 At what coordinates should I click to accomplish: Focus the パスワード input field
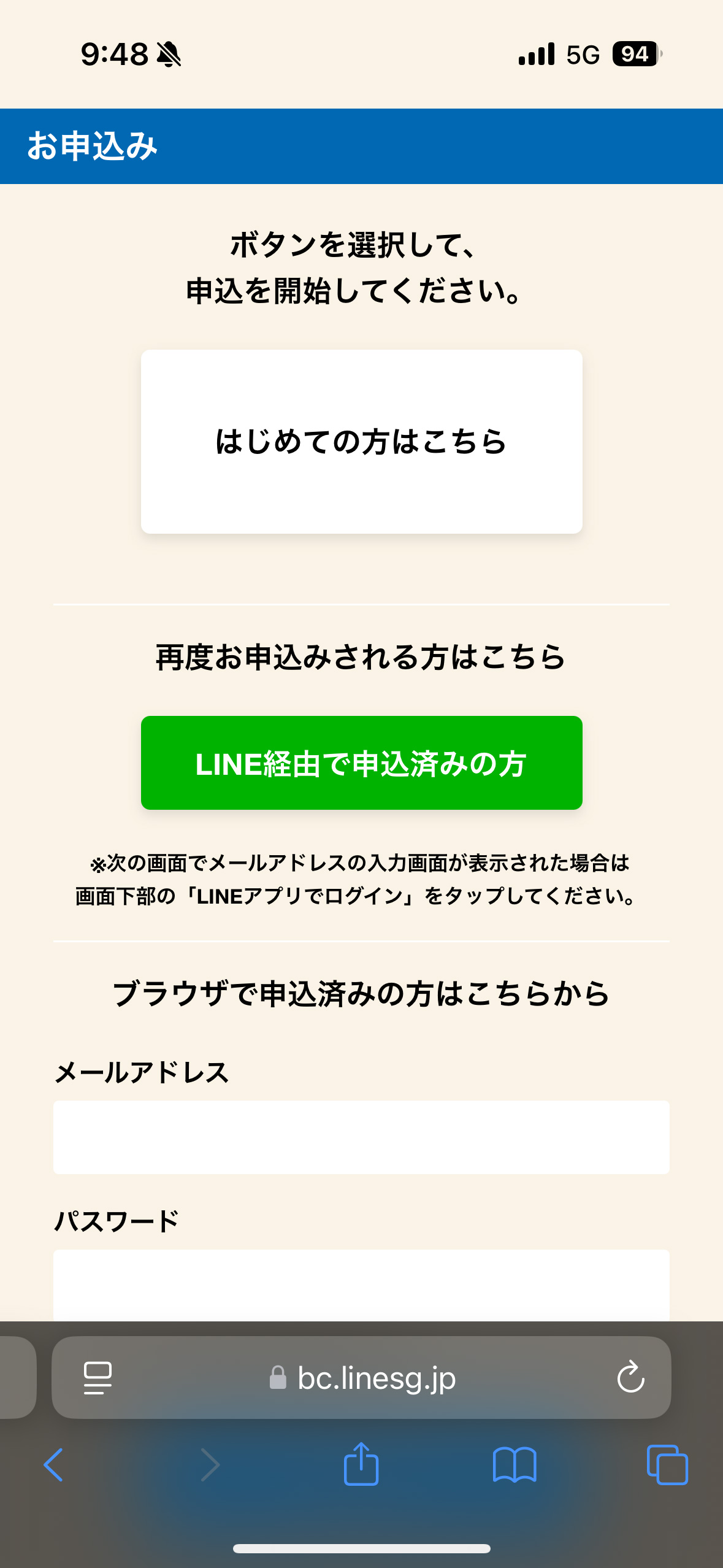pos(361,1285)
